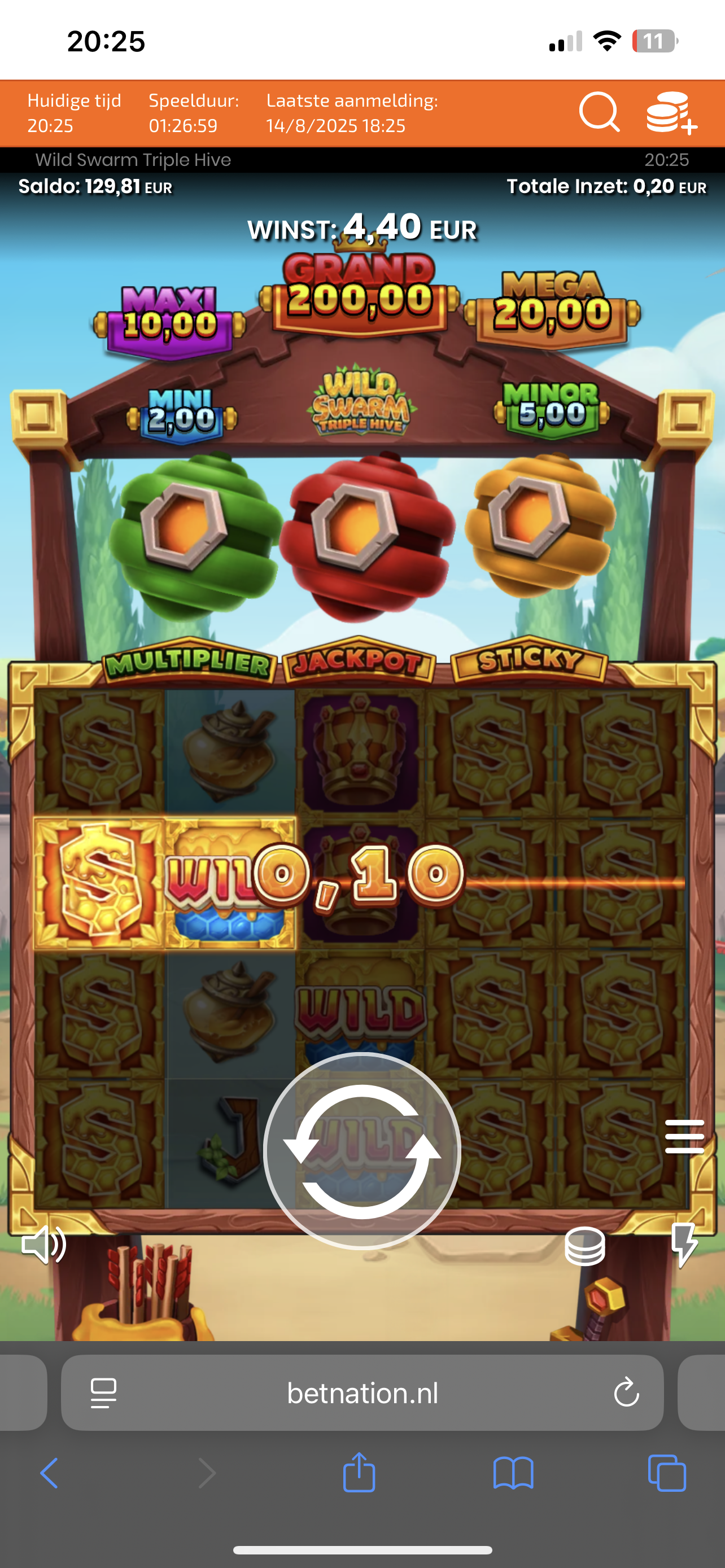725x1568 pixels.
Task: Open the game hamburger menu
Action: 684,1136
